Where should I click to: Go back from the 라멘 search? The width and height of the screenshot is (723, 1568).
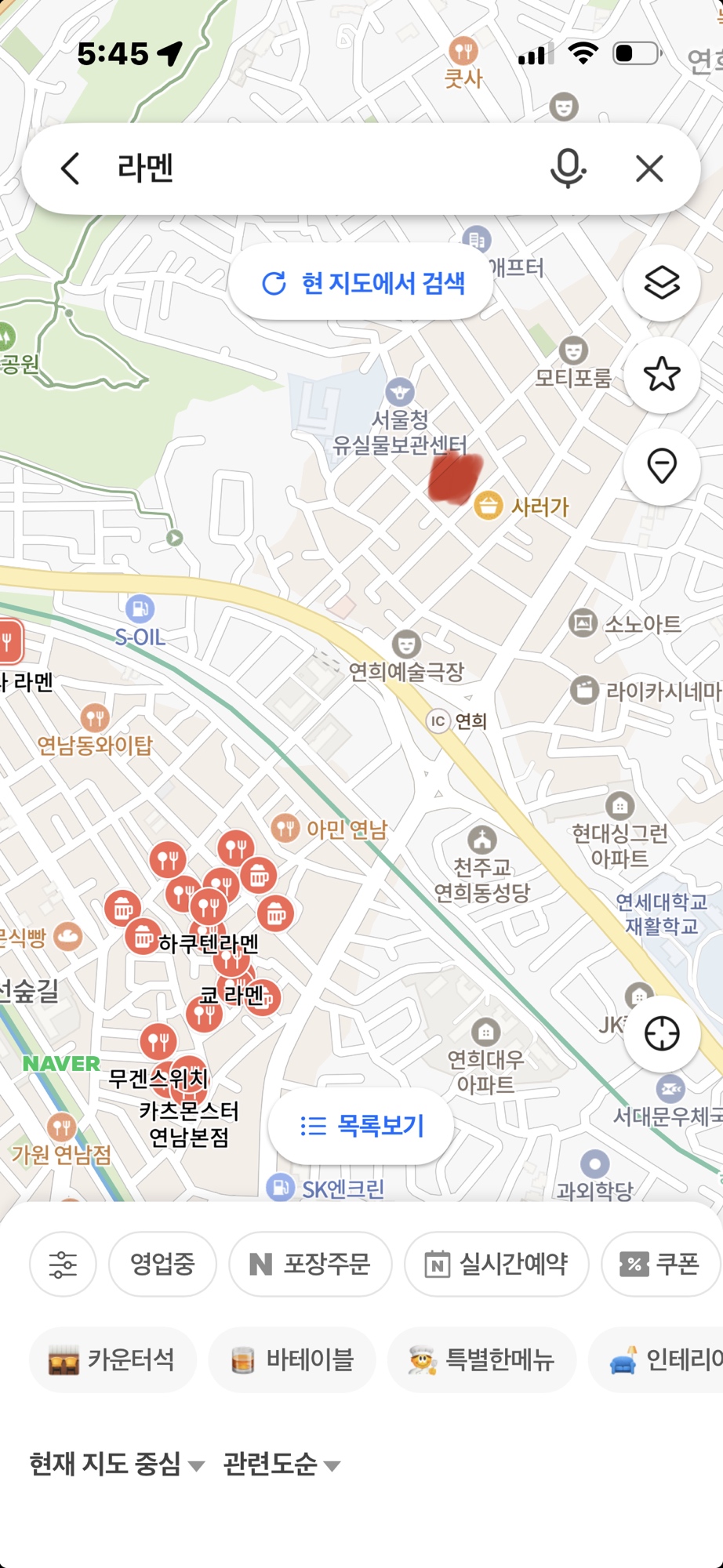(71, 169)
